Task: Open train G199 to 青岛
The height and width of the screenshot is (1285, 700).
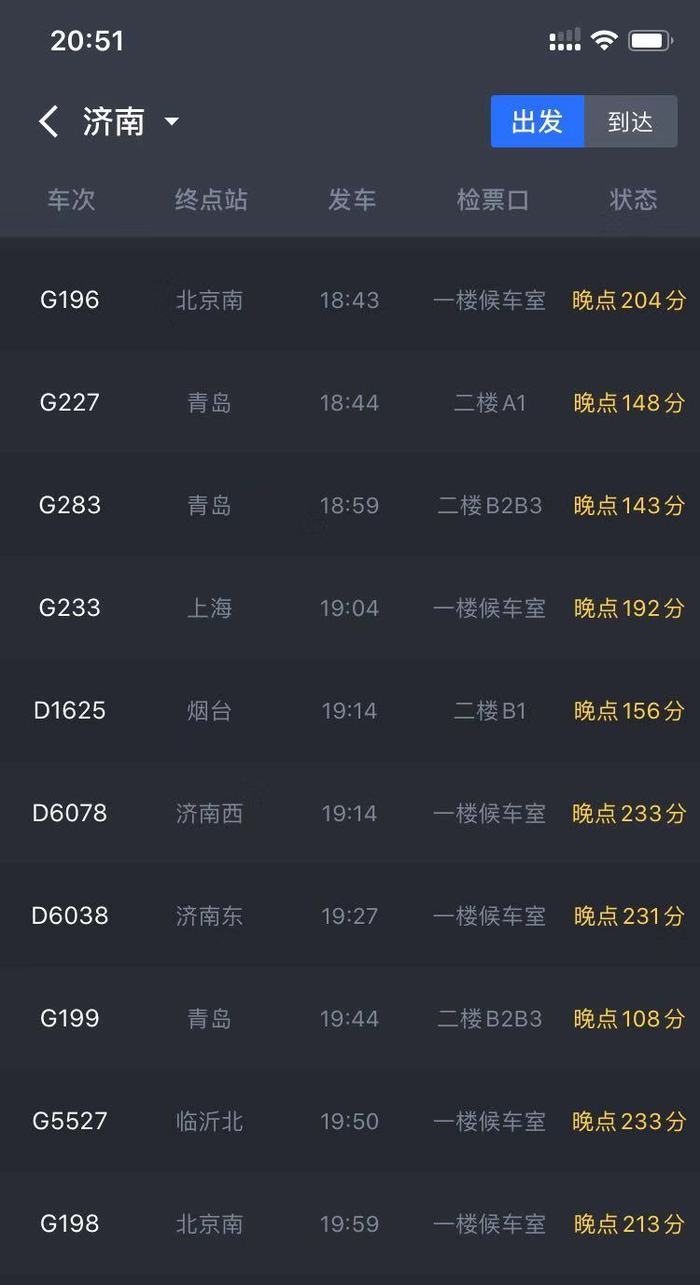Action: coord(350,1019)
